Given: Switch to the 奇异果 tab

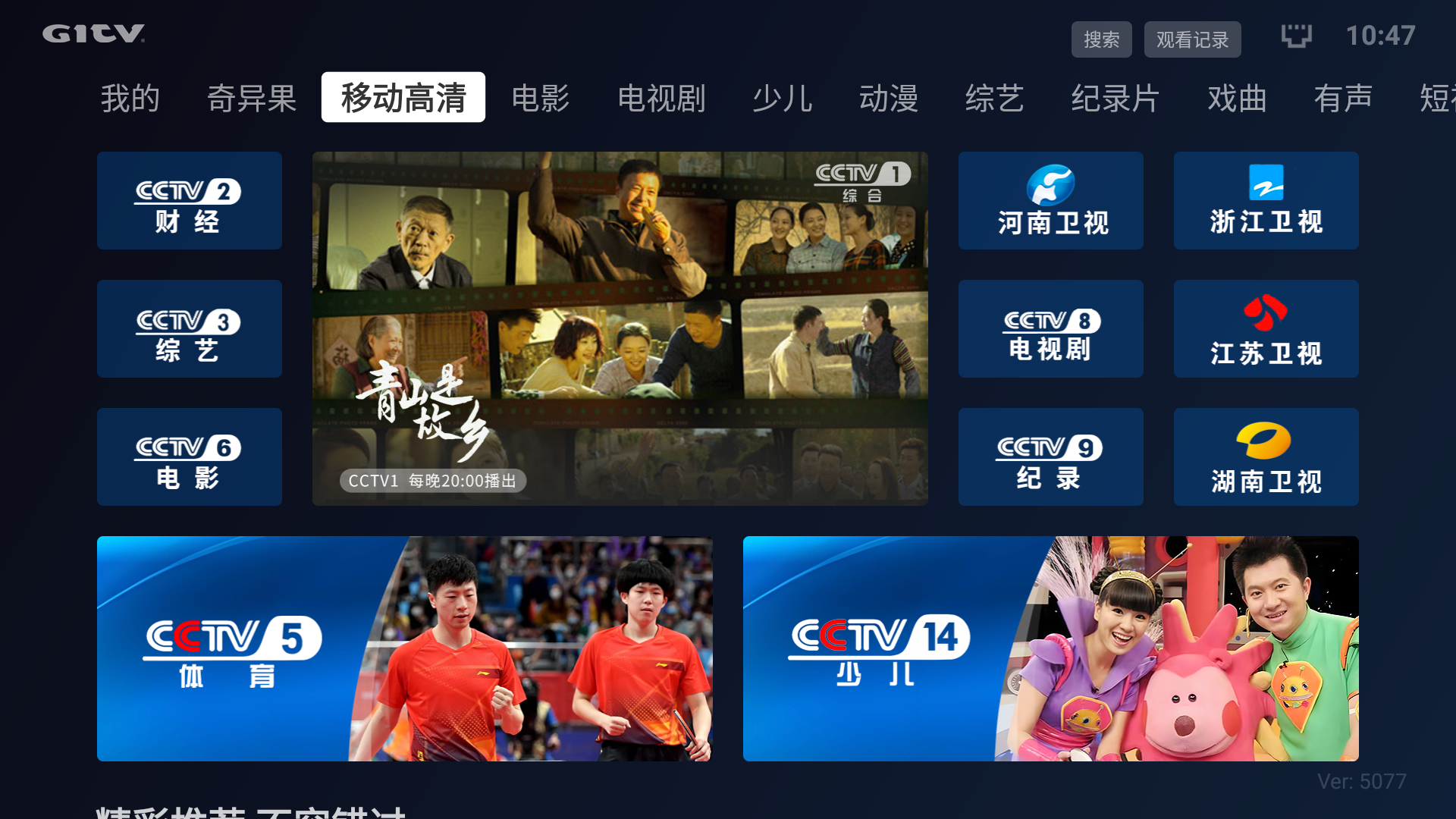Looking at the screenshot, I should (252, 98).
